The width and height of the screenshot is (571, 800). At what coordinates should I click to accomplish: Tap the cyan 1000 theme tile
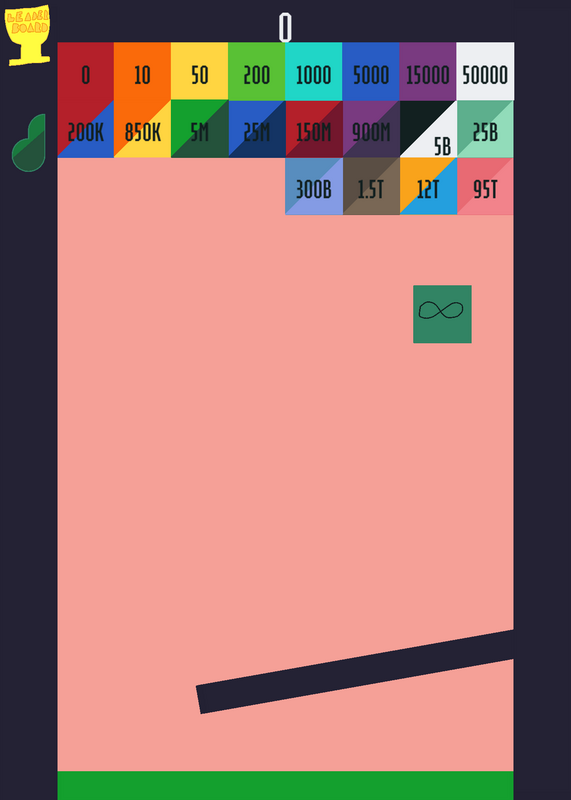point(314,71)
